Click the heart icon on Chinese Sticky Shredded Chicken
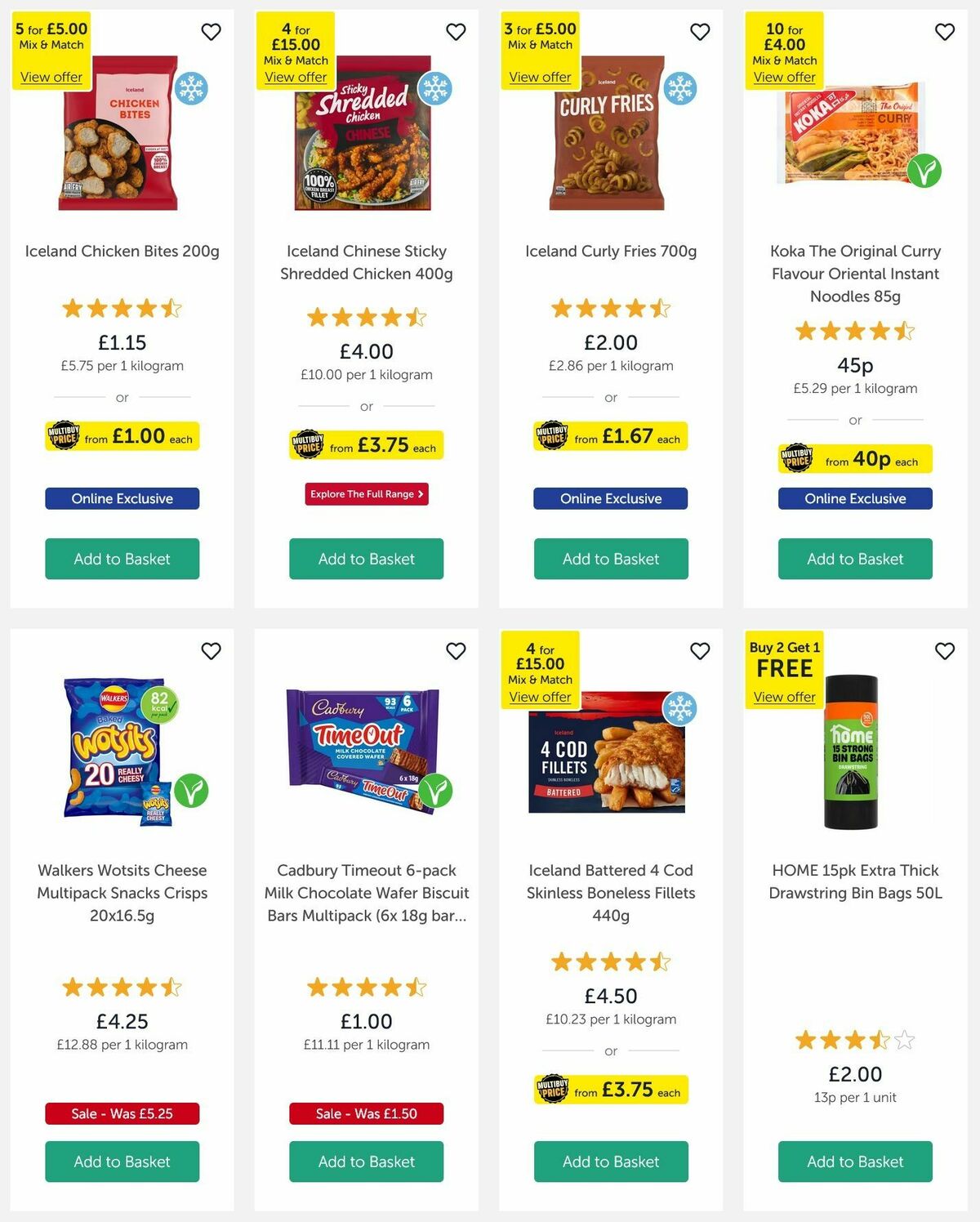980x1222 pixels. pyautogui.click(x=456, y=32)
